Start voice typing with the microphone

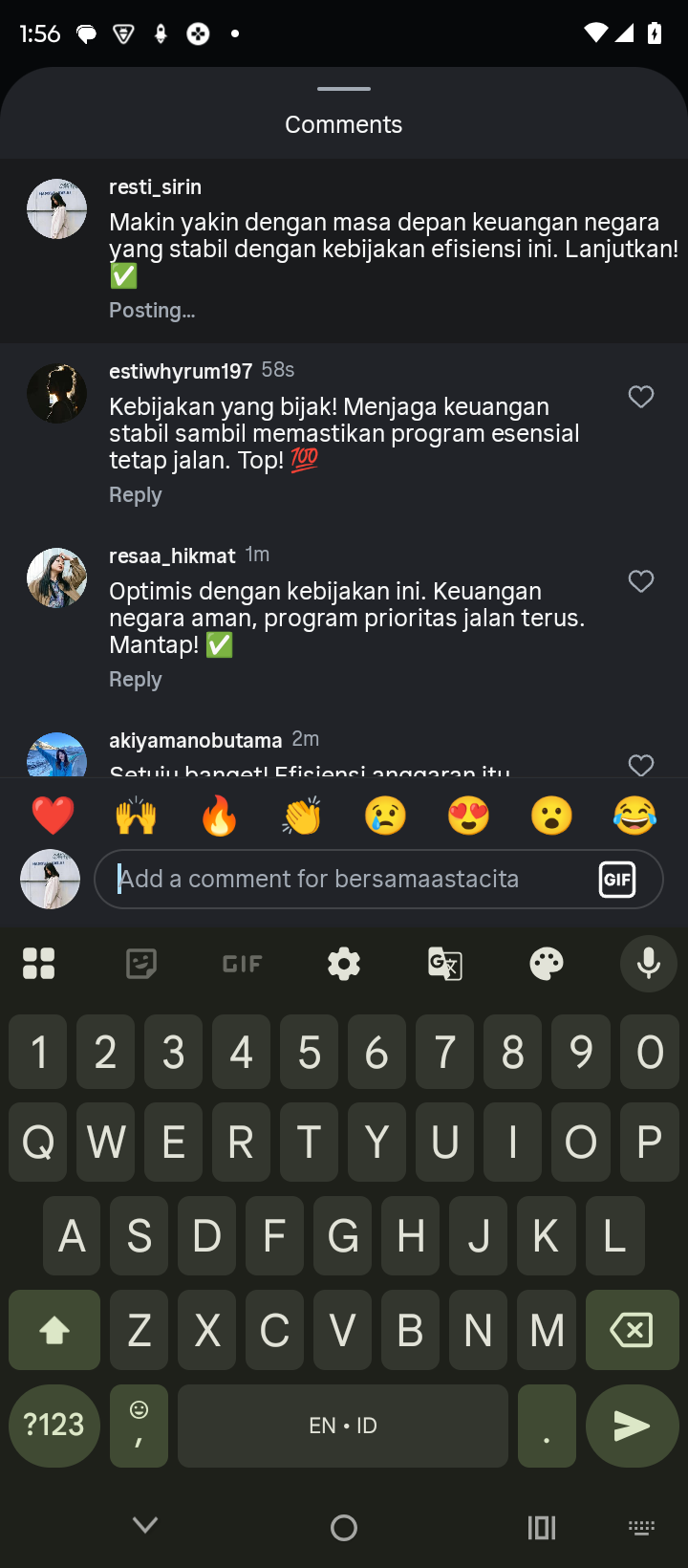coord(648,964)
